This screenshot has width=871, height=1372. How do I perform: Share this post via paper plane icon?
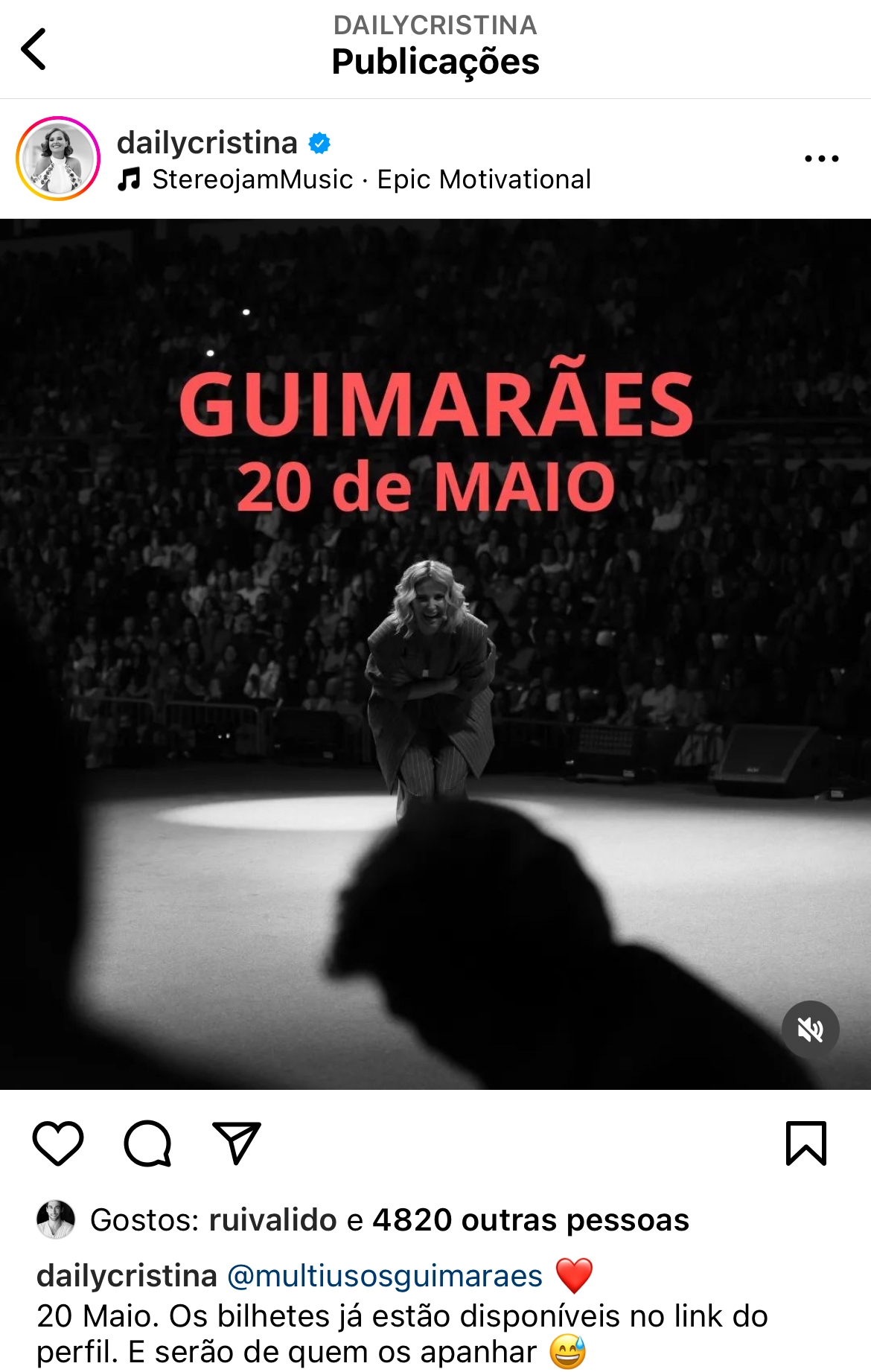pos(237,1143)
